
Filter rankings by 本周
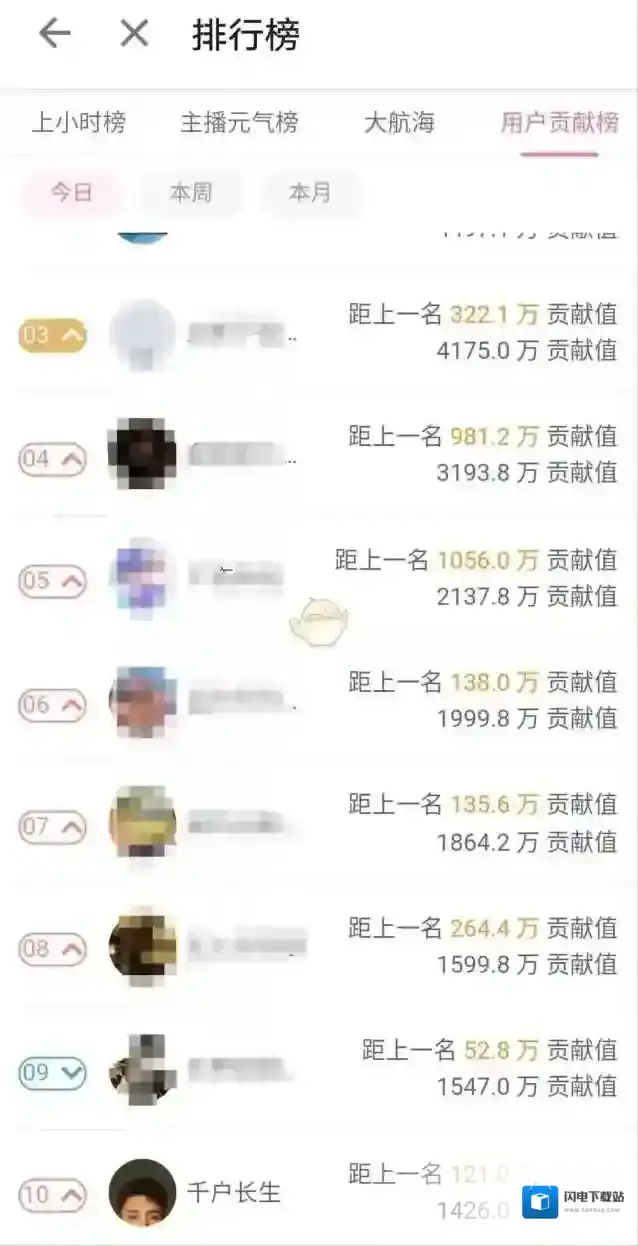click(190, 192)
